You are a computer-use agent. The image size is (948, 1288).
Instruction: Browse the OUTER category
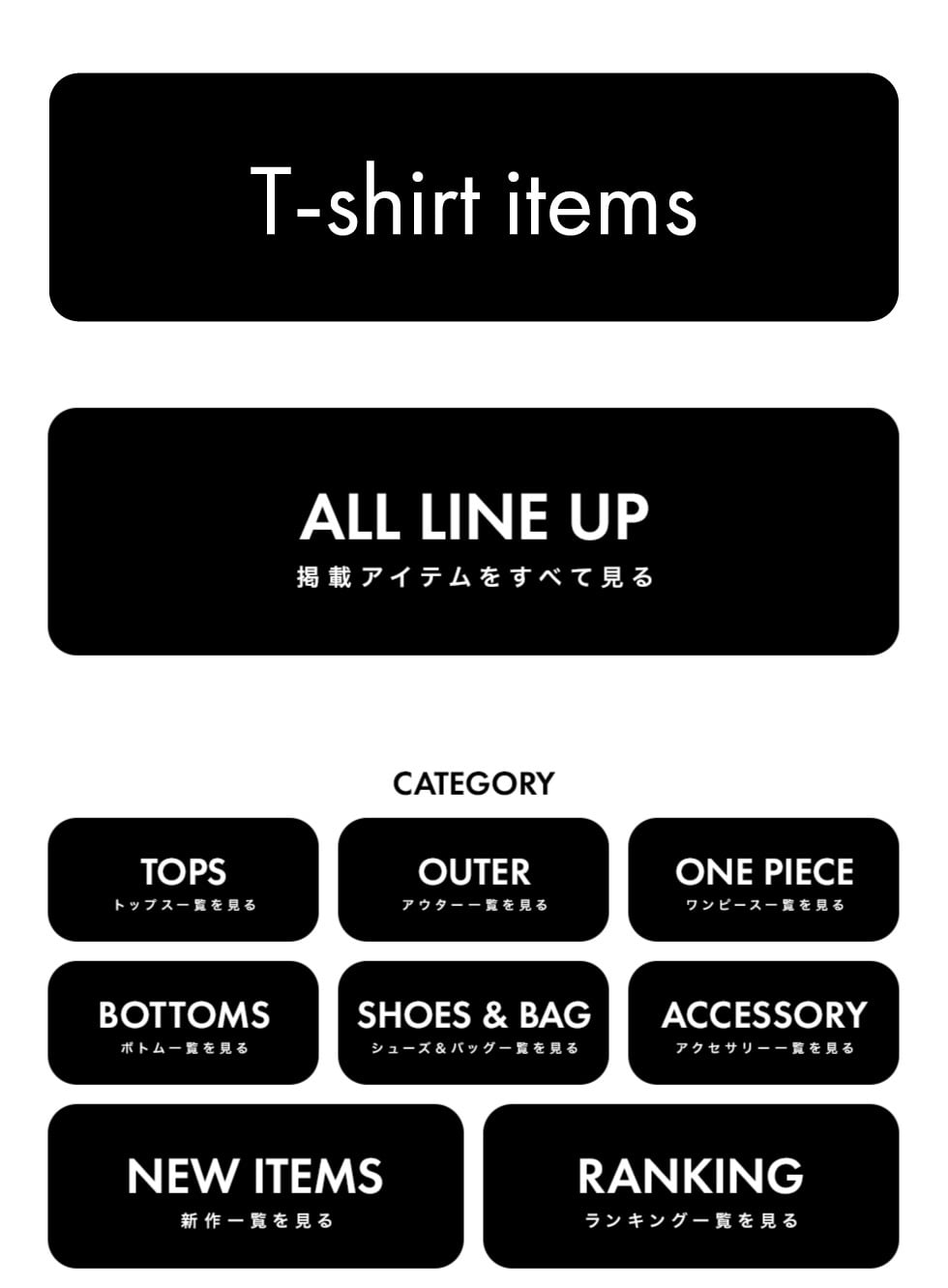pos(473,880)
